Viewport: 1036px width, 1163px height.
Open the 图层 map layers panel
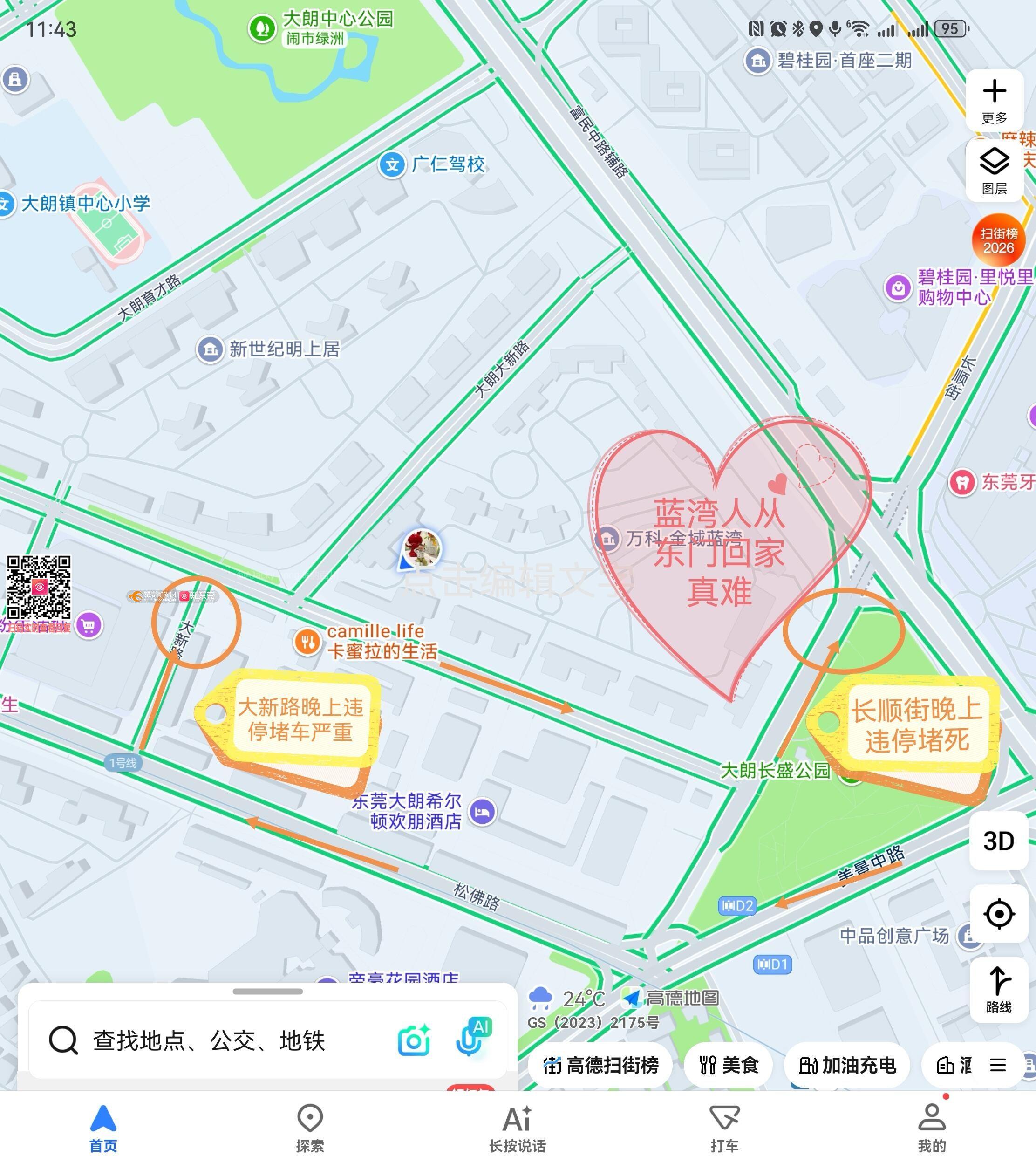(994, 170)
